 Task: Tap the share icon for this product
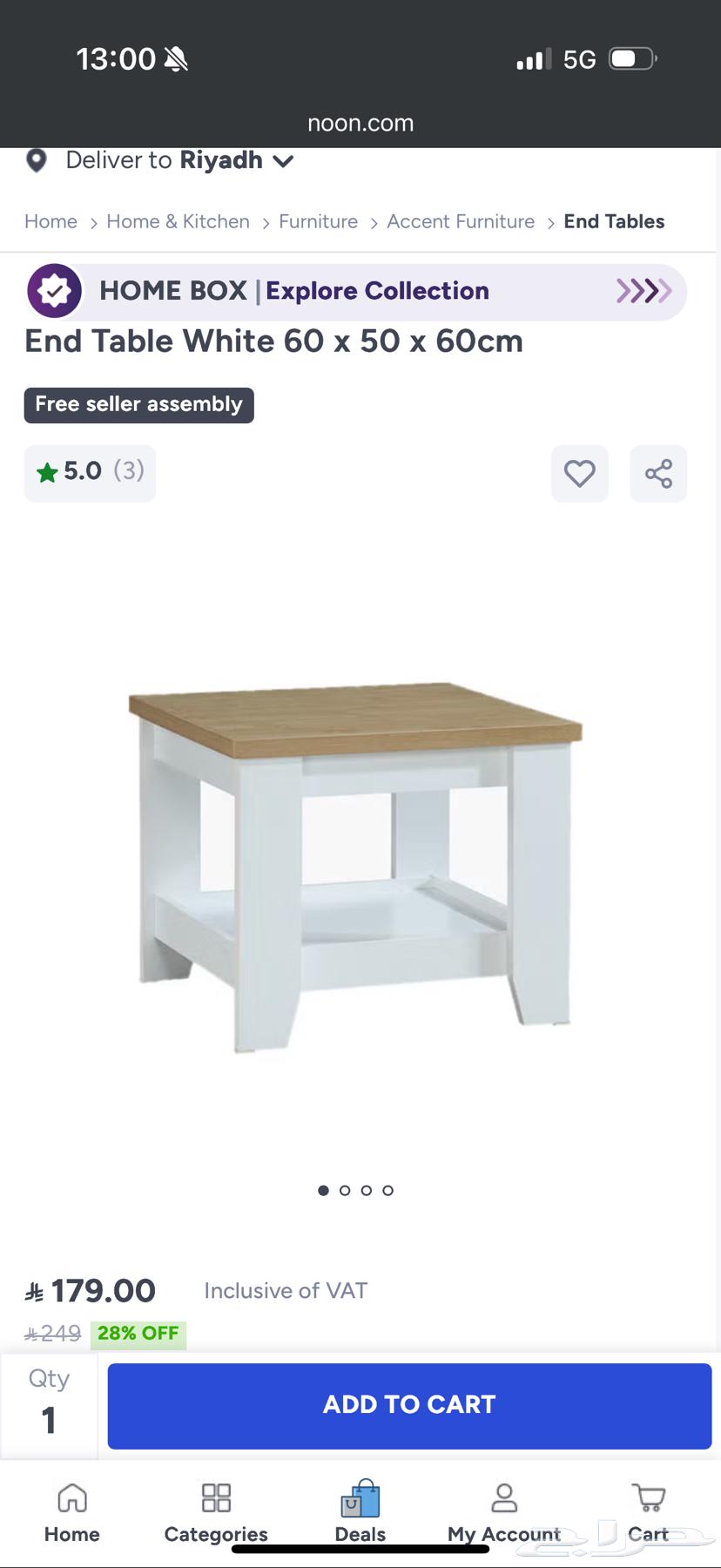[657, 473]
